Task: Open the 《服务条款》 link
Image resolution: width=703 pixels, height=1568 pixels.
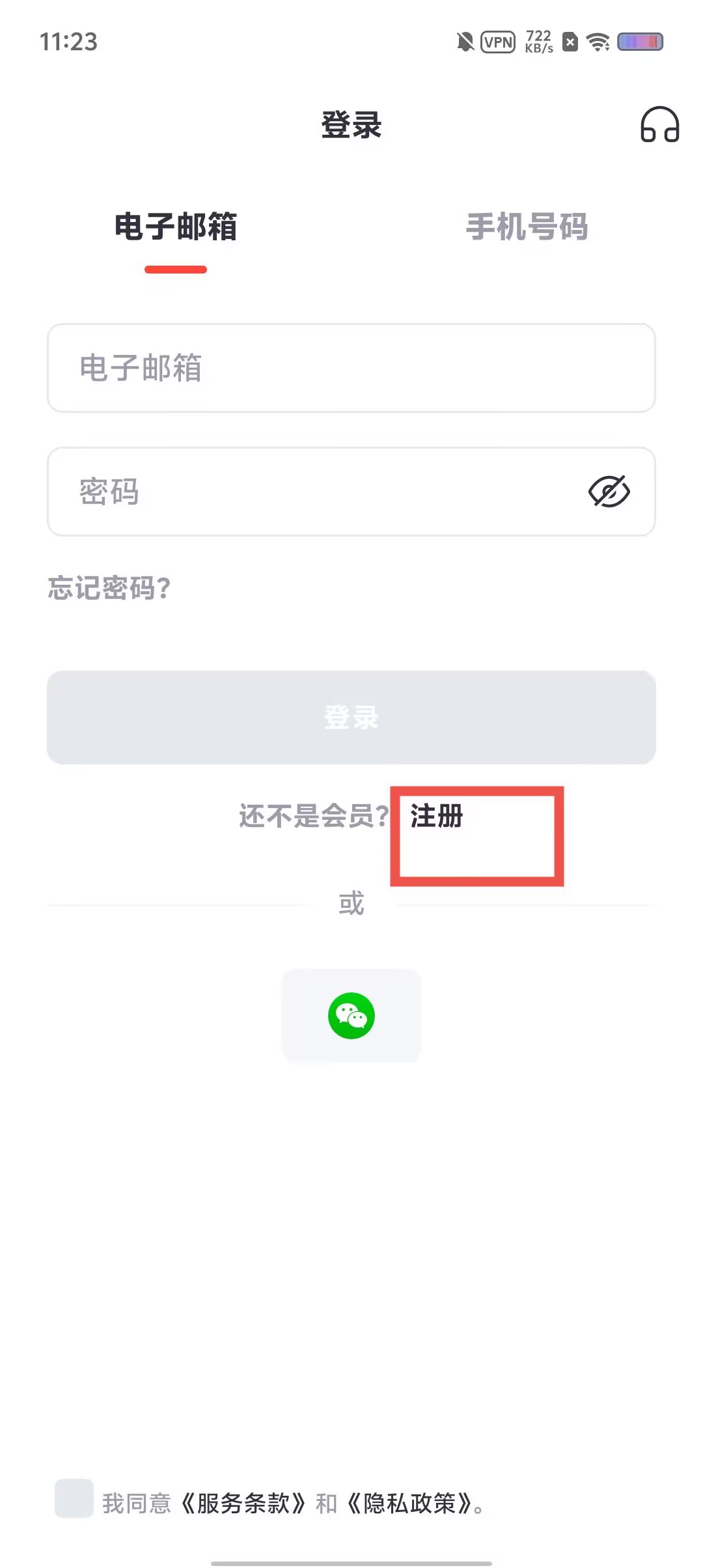Action: coord(243,1503)
